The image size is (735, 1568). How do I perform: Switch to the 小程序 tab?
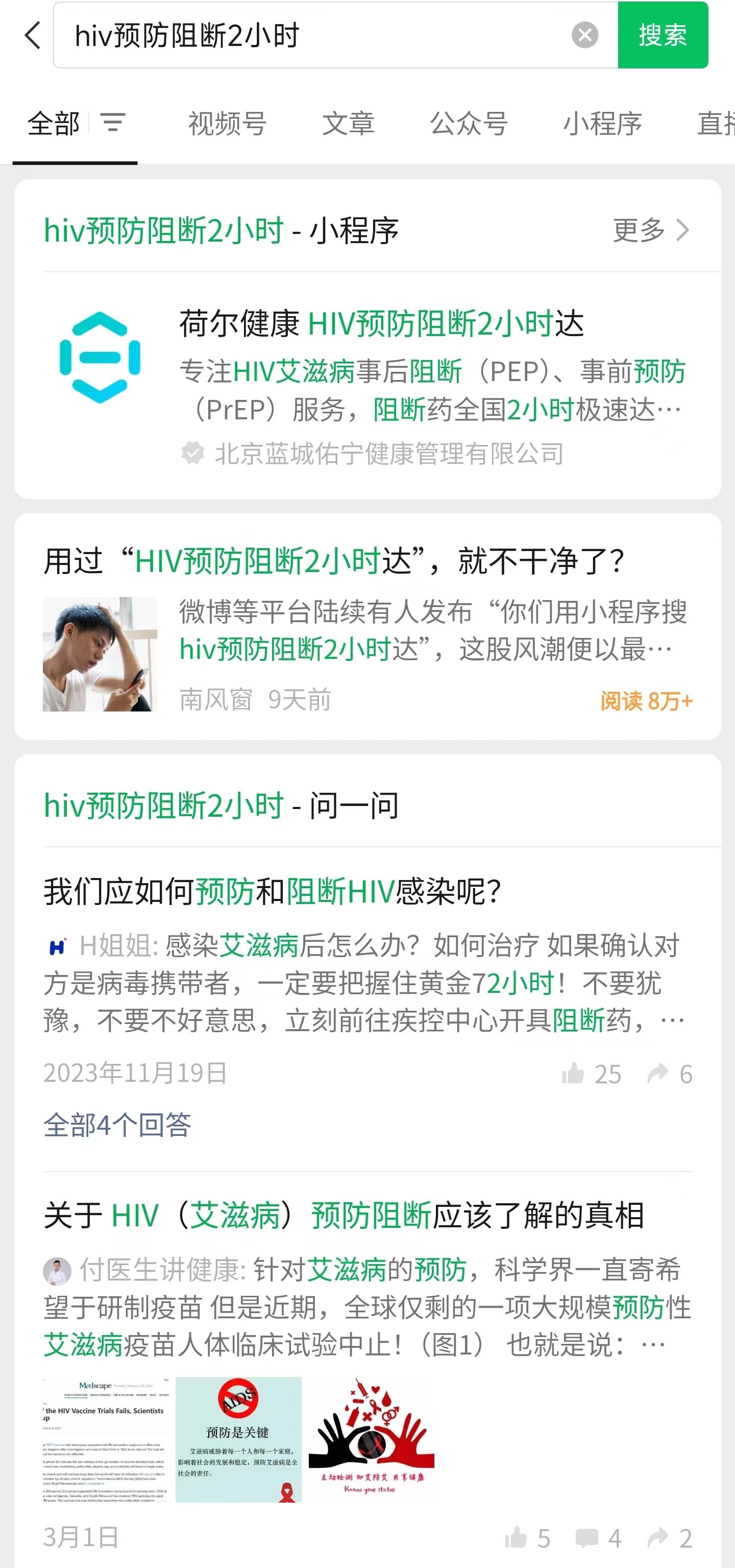[602, 124]
